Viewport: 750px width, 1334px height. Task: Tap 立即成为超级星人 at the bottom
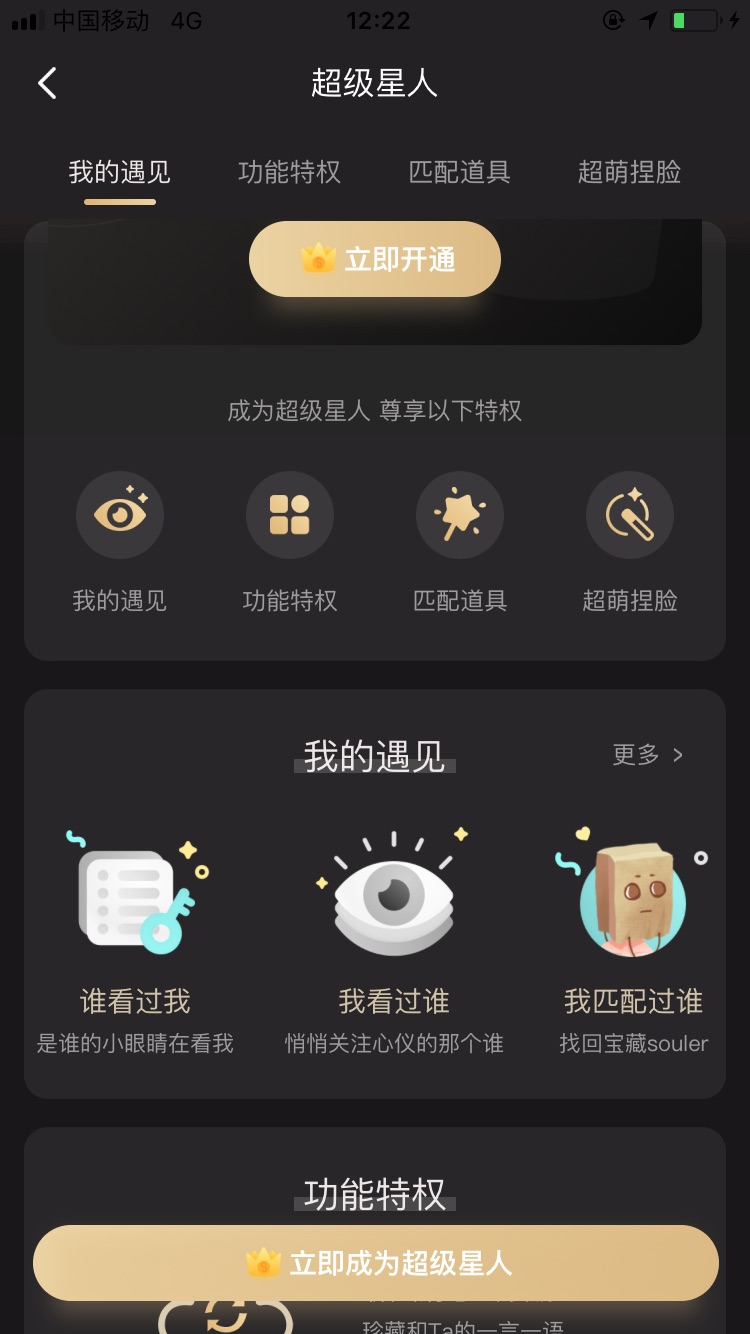tap(376, 1262)
